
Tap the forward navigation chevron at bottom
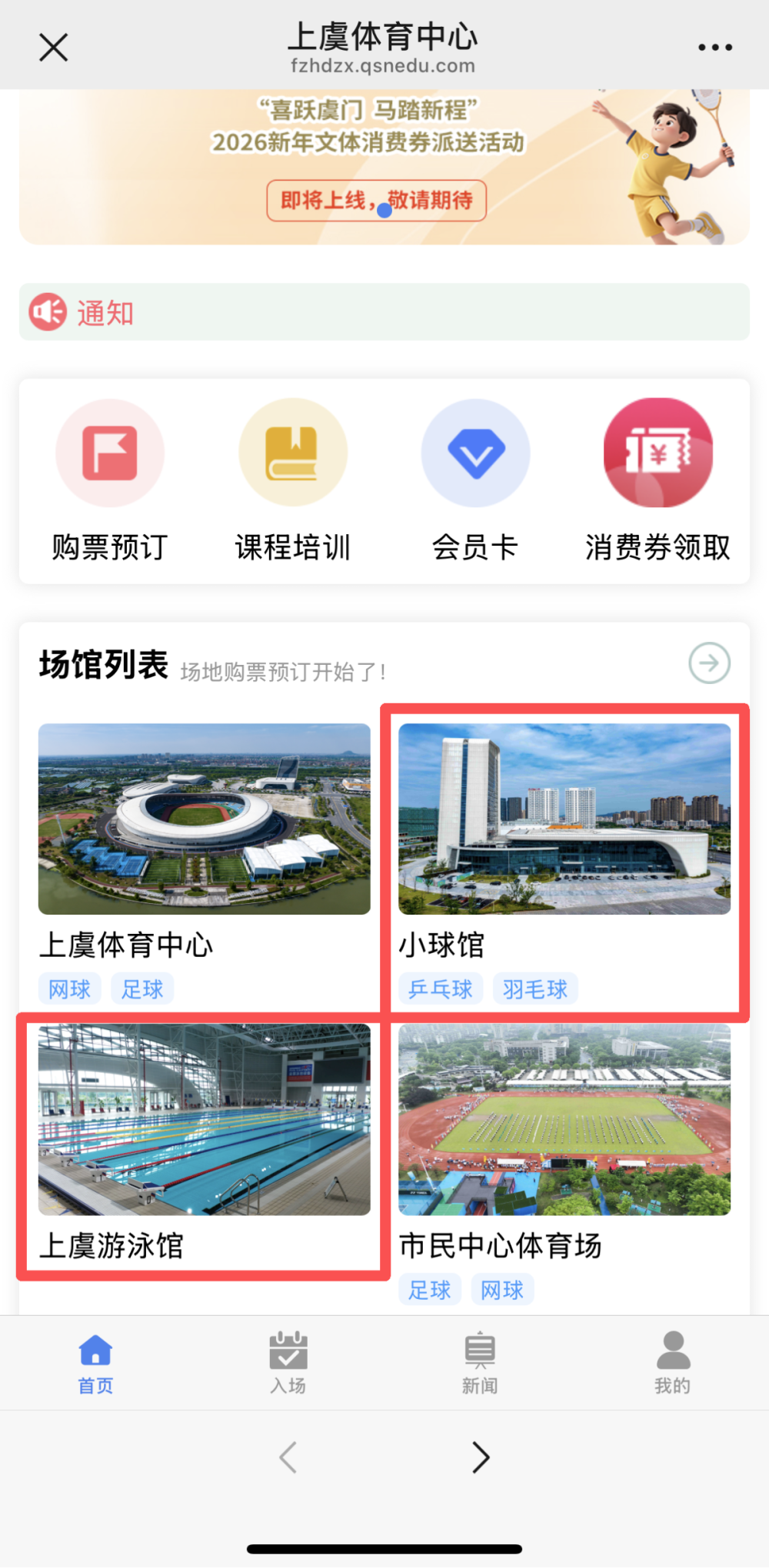(481, 1457)
